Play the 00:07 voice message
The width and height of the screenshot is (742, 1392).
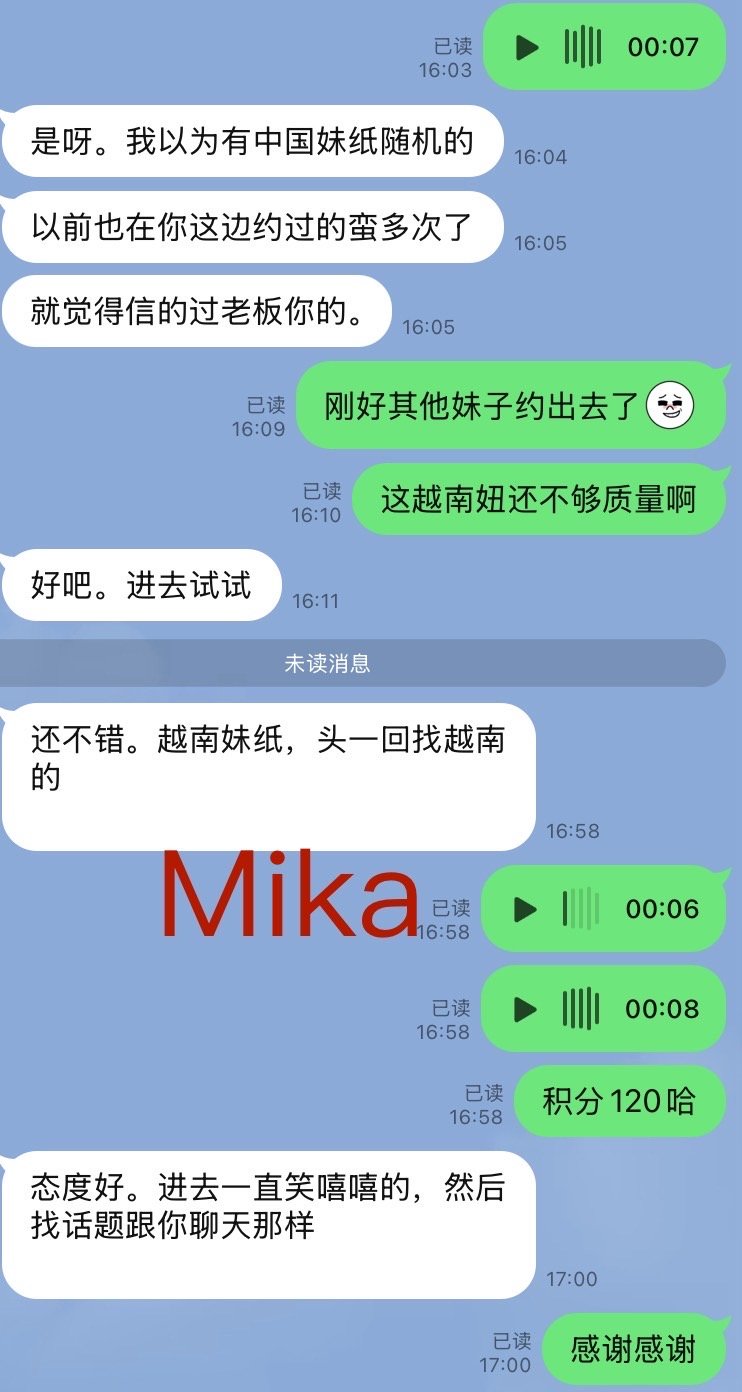point(526,47)
